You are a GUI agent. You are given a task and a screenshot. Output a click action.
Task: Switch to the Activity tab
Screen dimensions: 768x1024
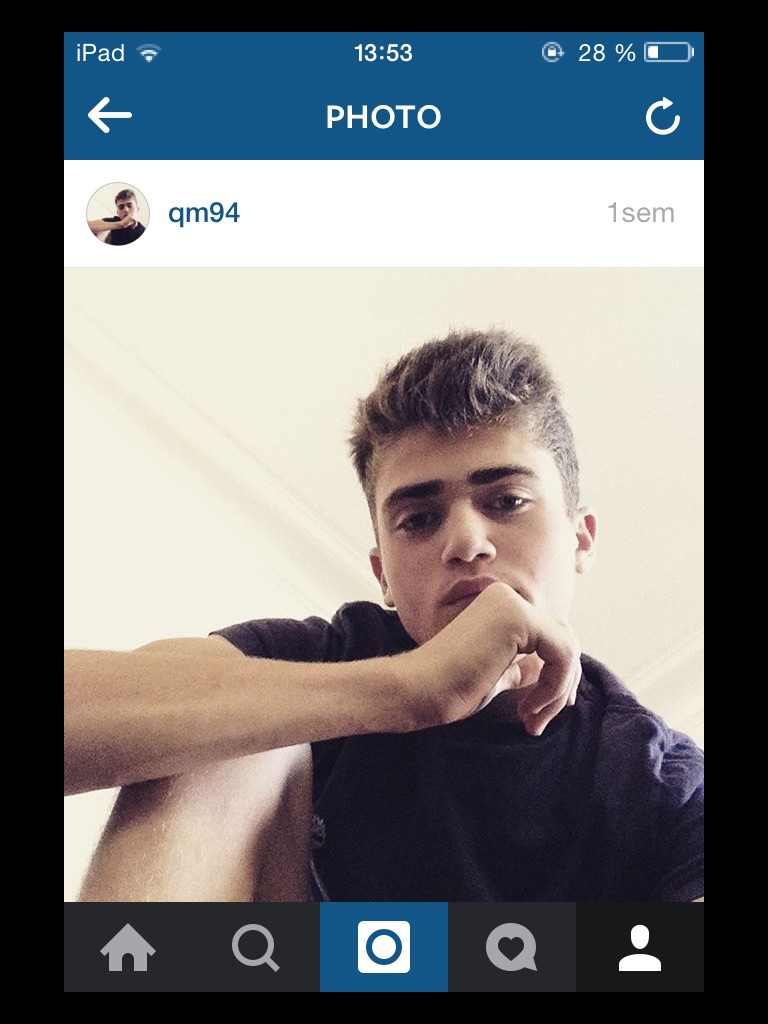pos(511,948)
